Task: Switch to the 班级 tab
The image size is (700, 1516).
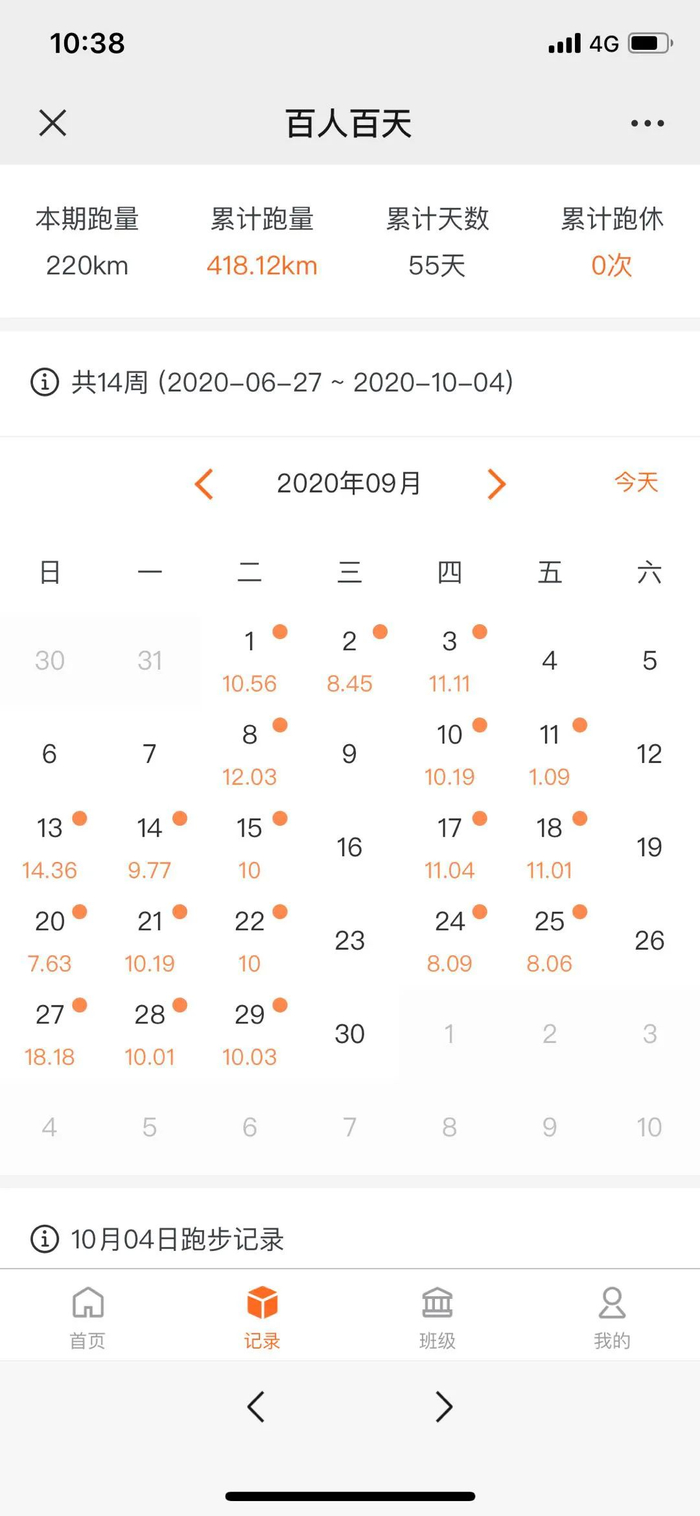Action: (437, 1318)
